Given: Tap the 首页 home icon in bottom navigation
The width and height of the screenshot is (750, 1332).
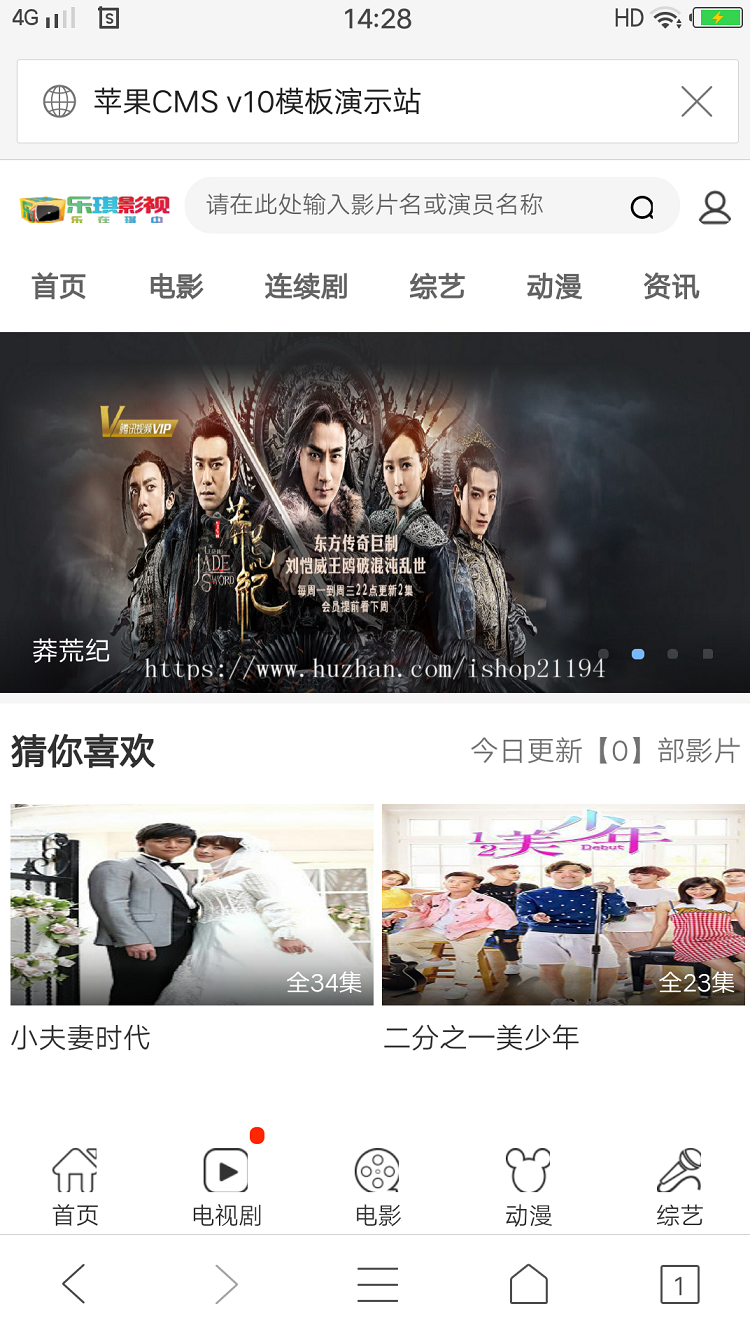Looking at the screenshot, I should 74,1185.
